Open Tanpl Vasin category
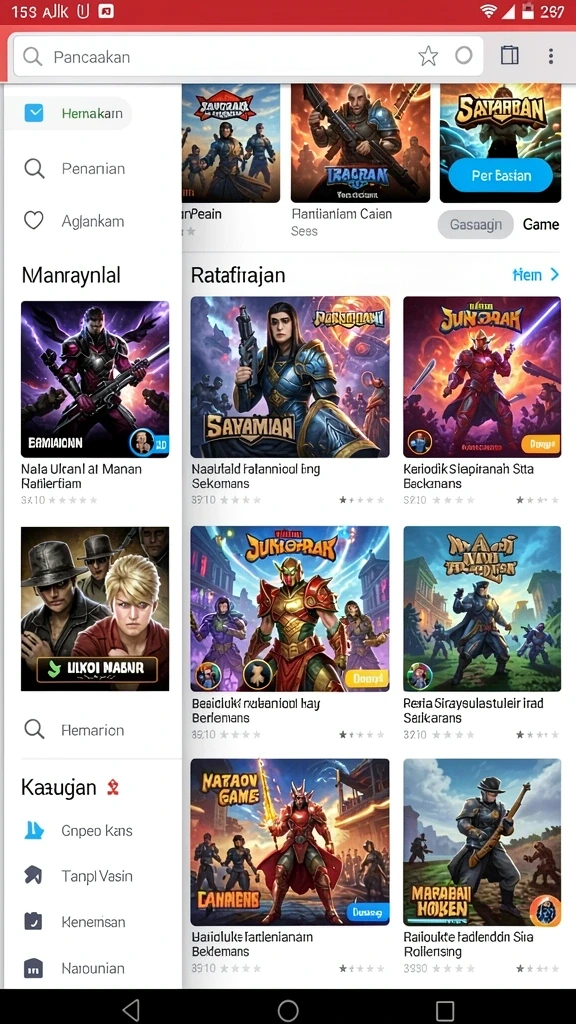 78,876
